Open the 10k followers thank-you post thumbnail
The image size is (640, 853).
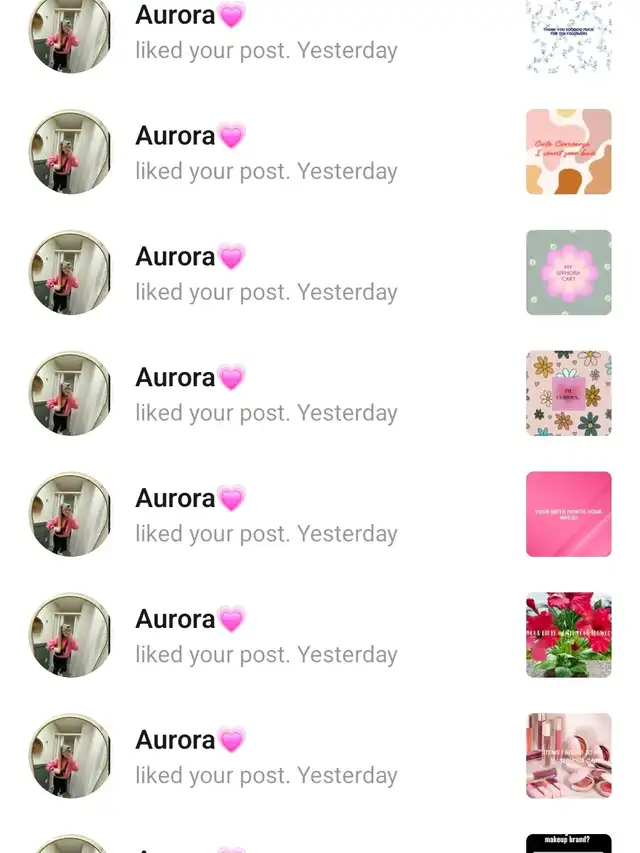[568, 35]
